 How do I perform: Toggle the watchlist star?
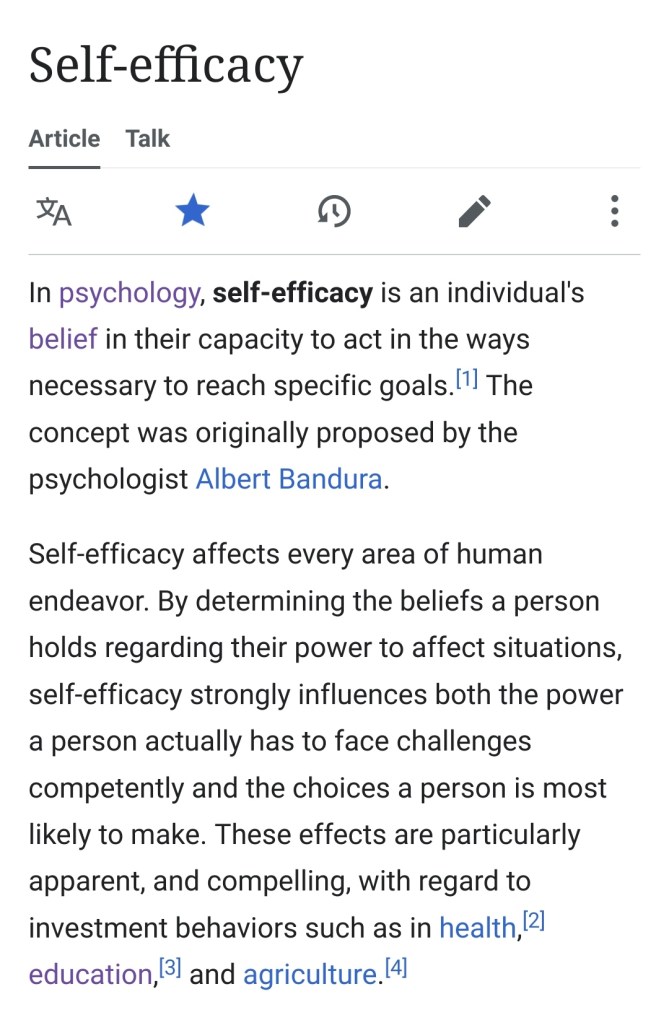pyautogui.click(x=192, y=211)
